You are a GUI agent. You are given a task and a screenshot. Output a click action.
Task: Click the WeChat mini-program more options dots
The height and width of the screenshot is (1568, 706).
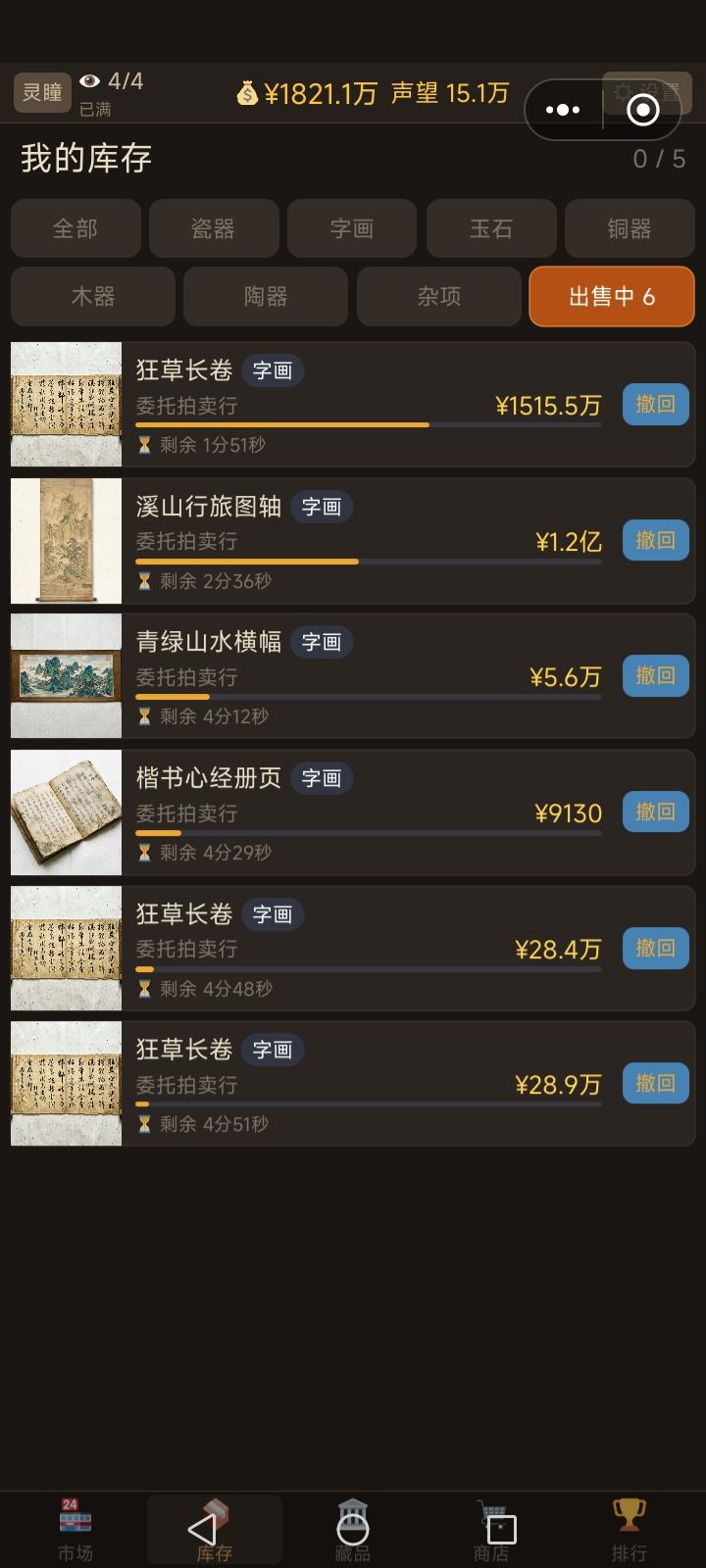562,109
